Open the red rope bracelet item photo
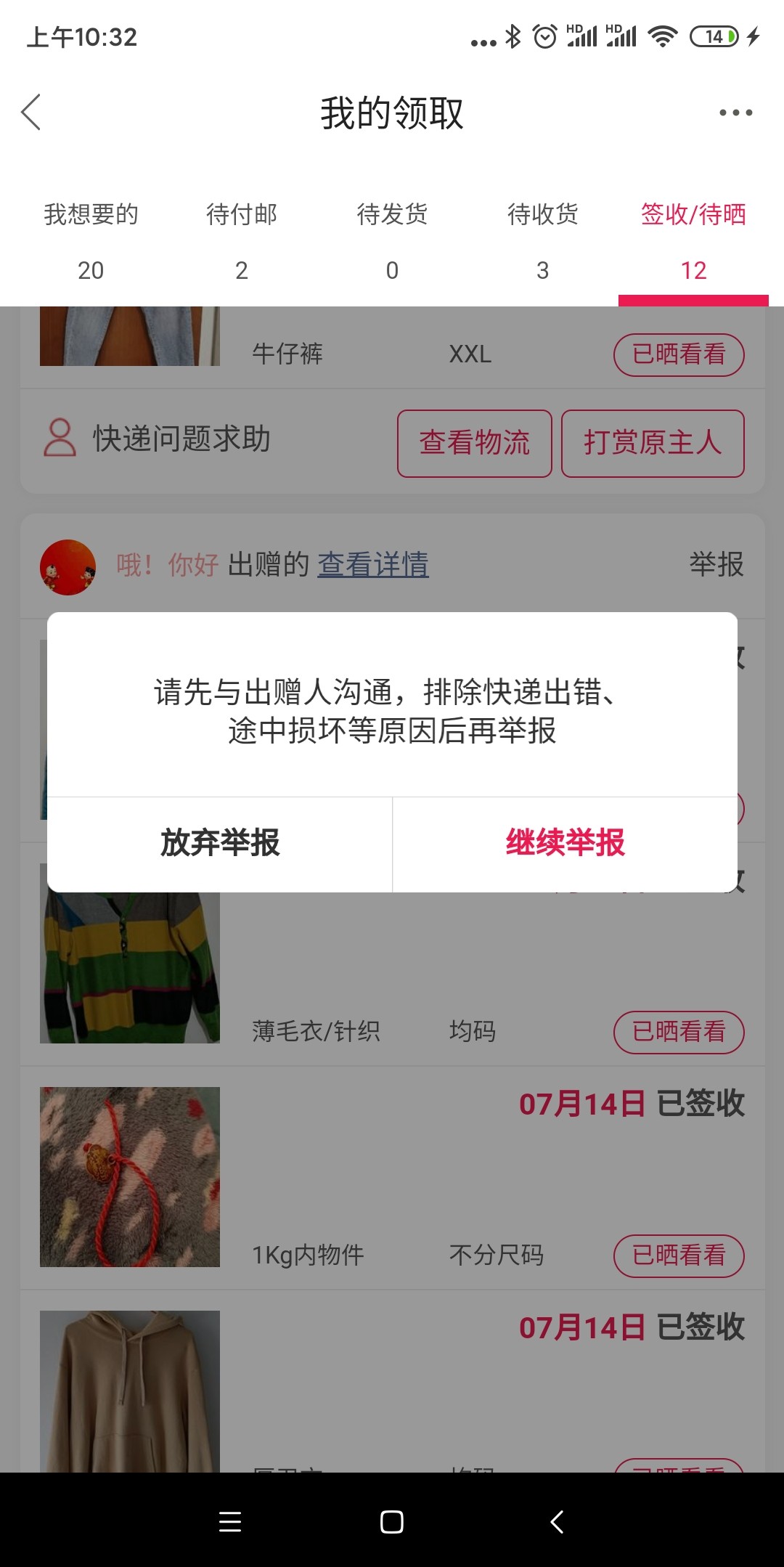Viewport: 784px width, 1567px height. (130, 1177)
